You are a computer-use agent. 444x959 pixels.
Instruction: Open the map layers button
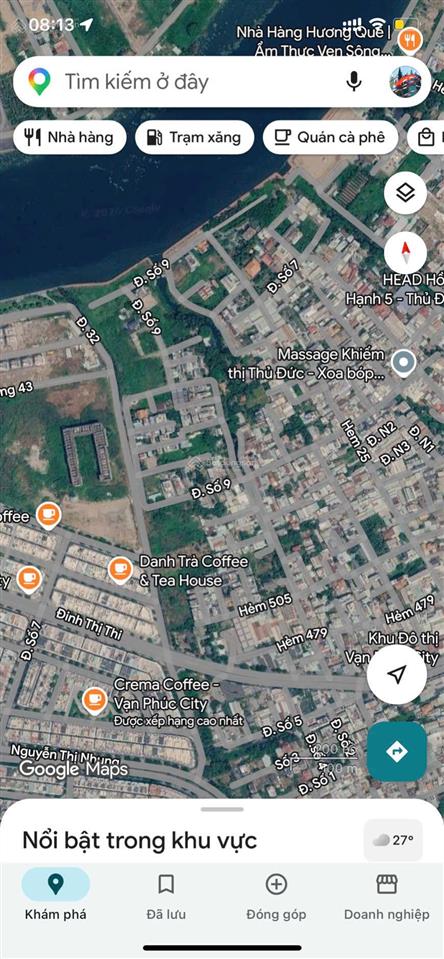[405, 193]
